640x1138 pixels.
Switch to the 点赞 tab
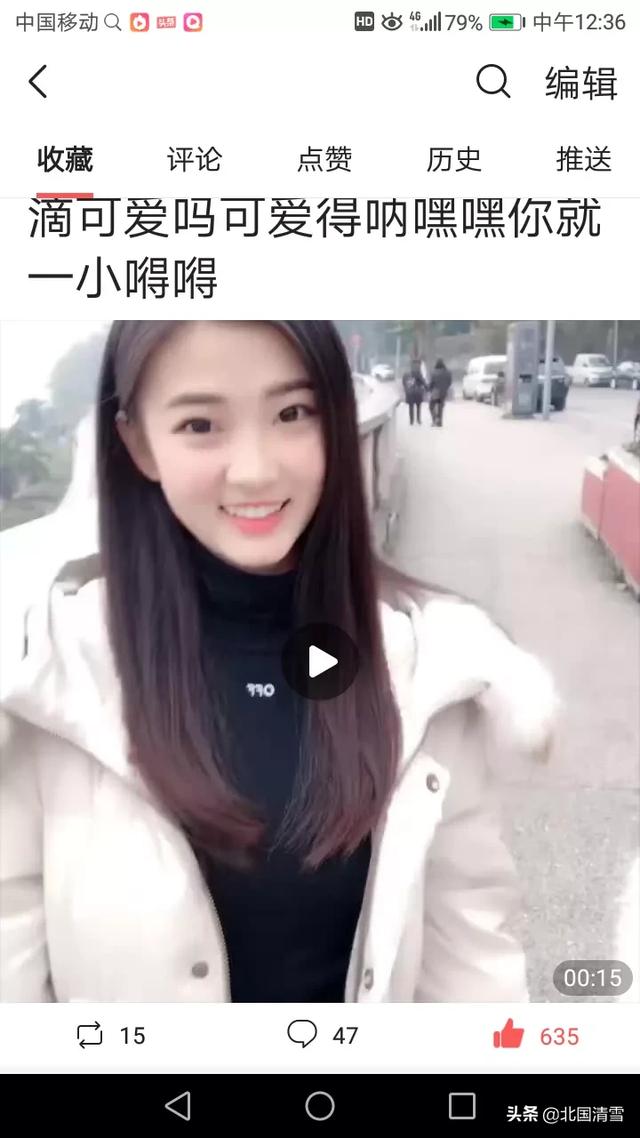(324, 159)
